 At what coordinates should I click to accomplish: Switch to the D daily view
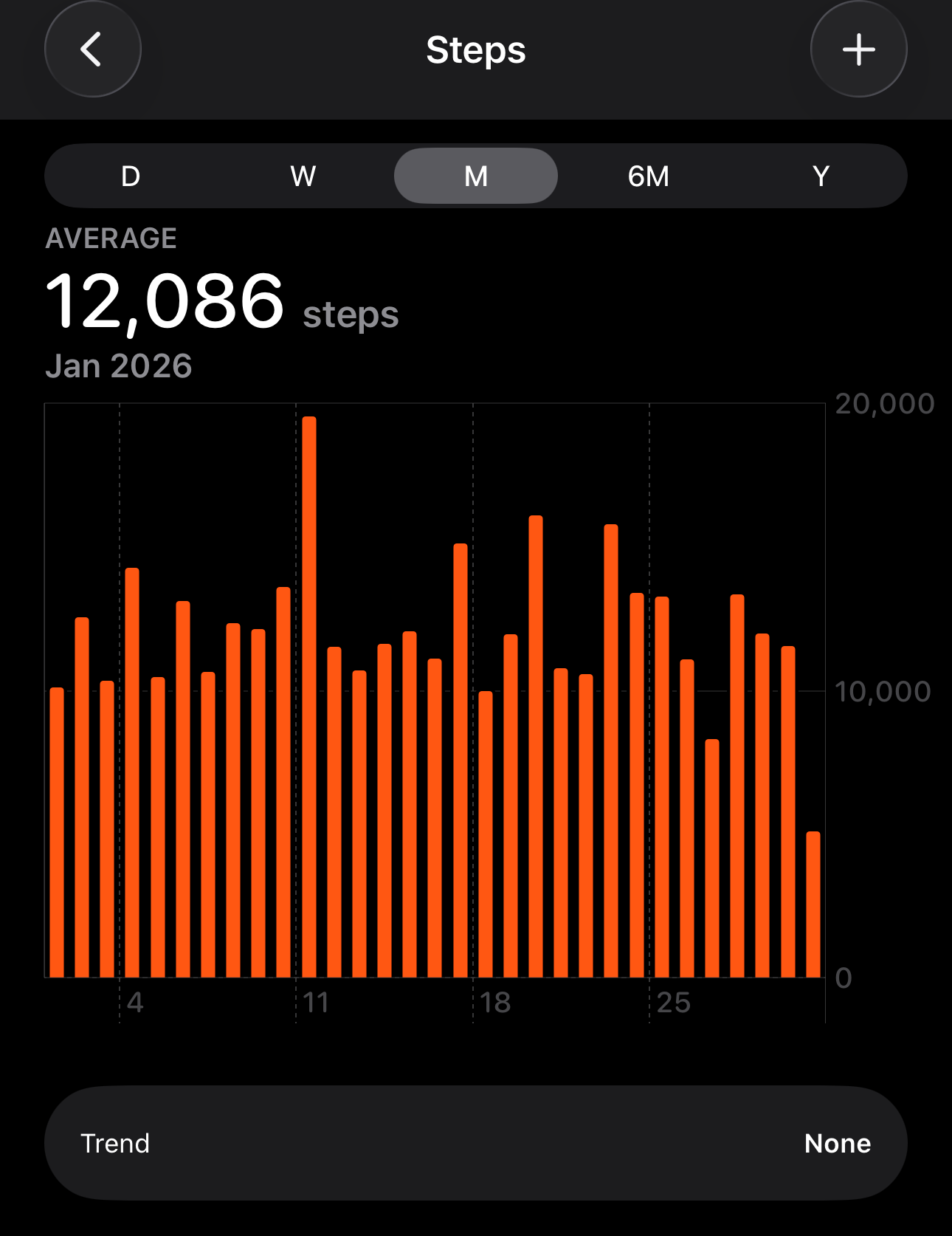coord(131,176)
